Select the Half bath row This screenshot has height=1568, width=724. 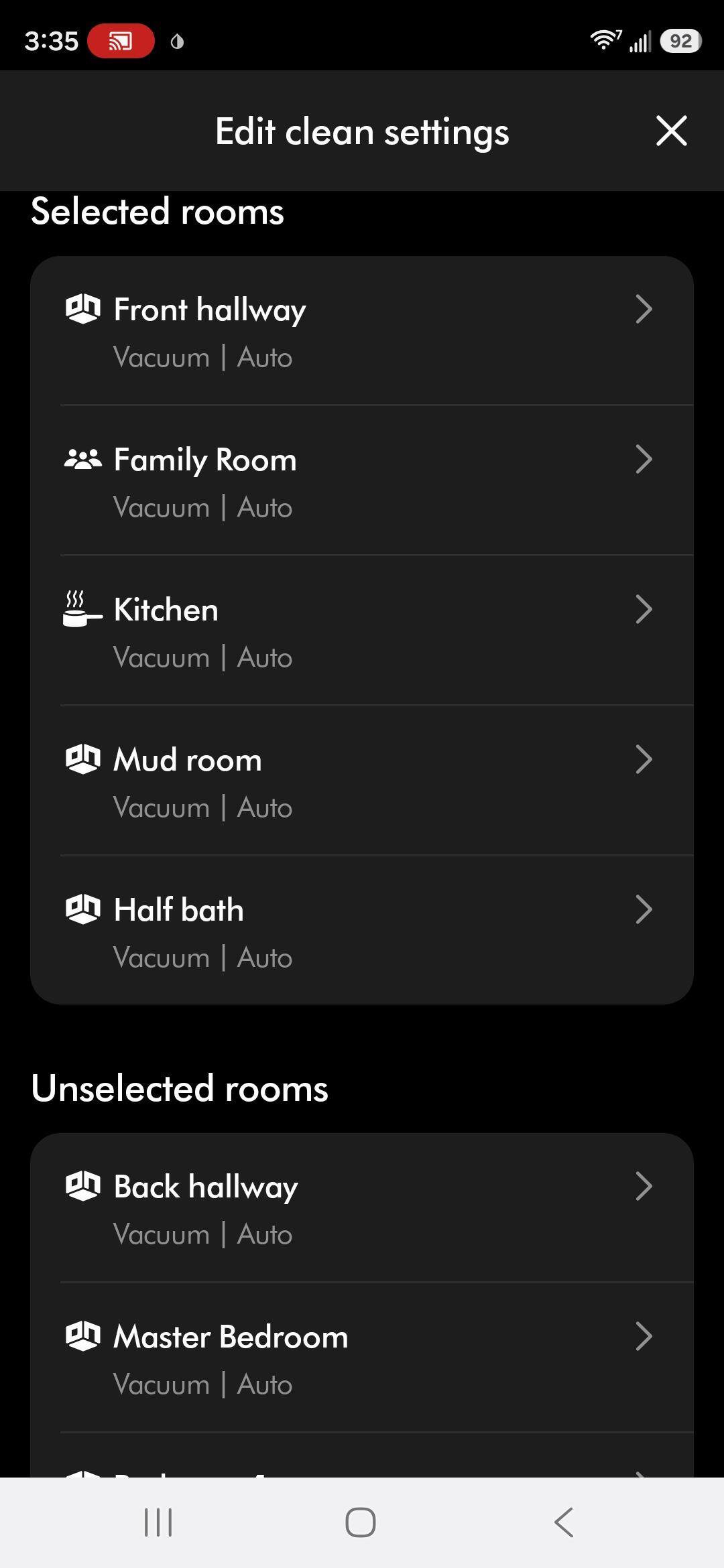tap(362, 931)
